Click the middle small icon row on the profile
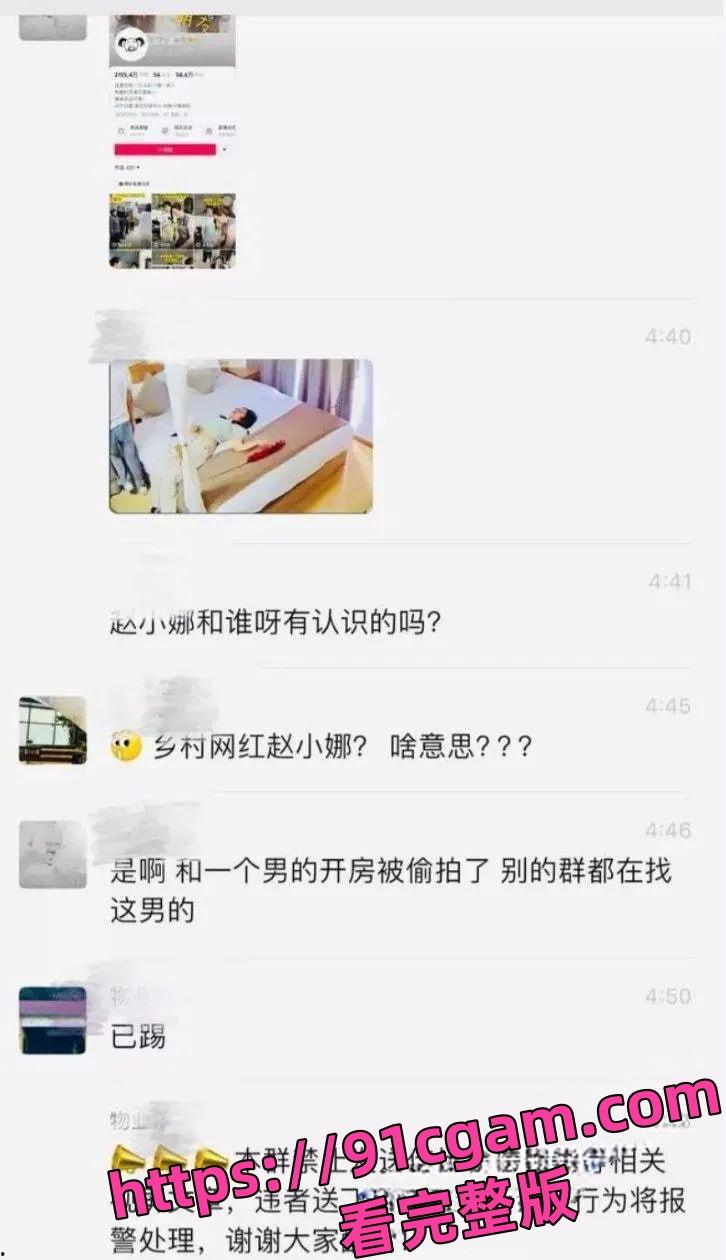The width and height of the screenshot is (726, 1260). pos(166,130)
